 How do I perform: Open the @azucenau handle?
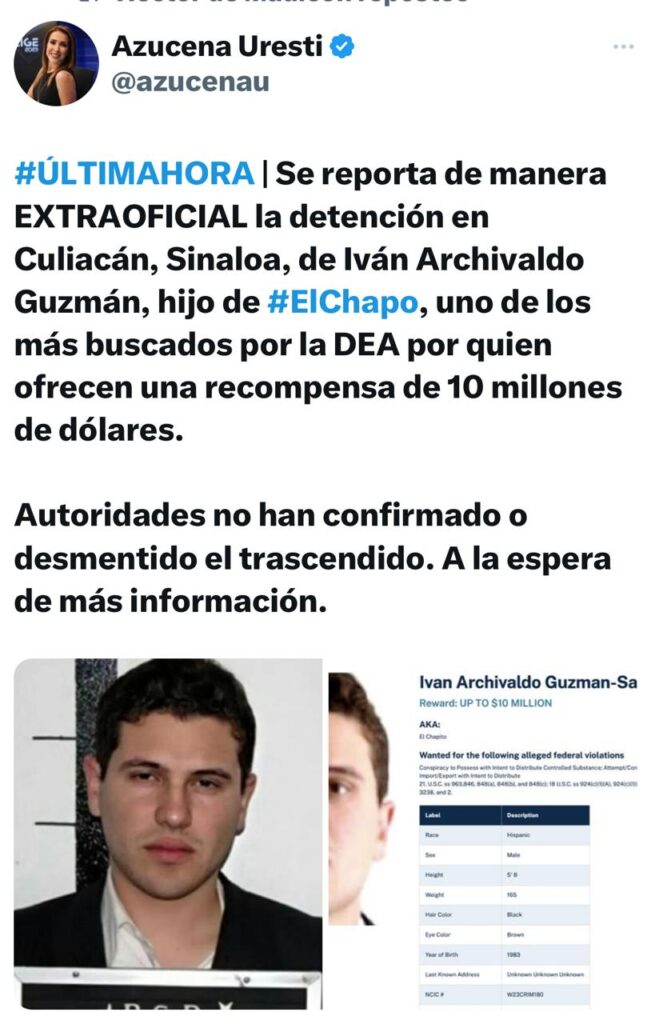(190, 82)
